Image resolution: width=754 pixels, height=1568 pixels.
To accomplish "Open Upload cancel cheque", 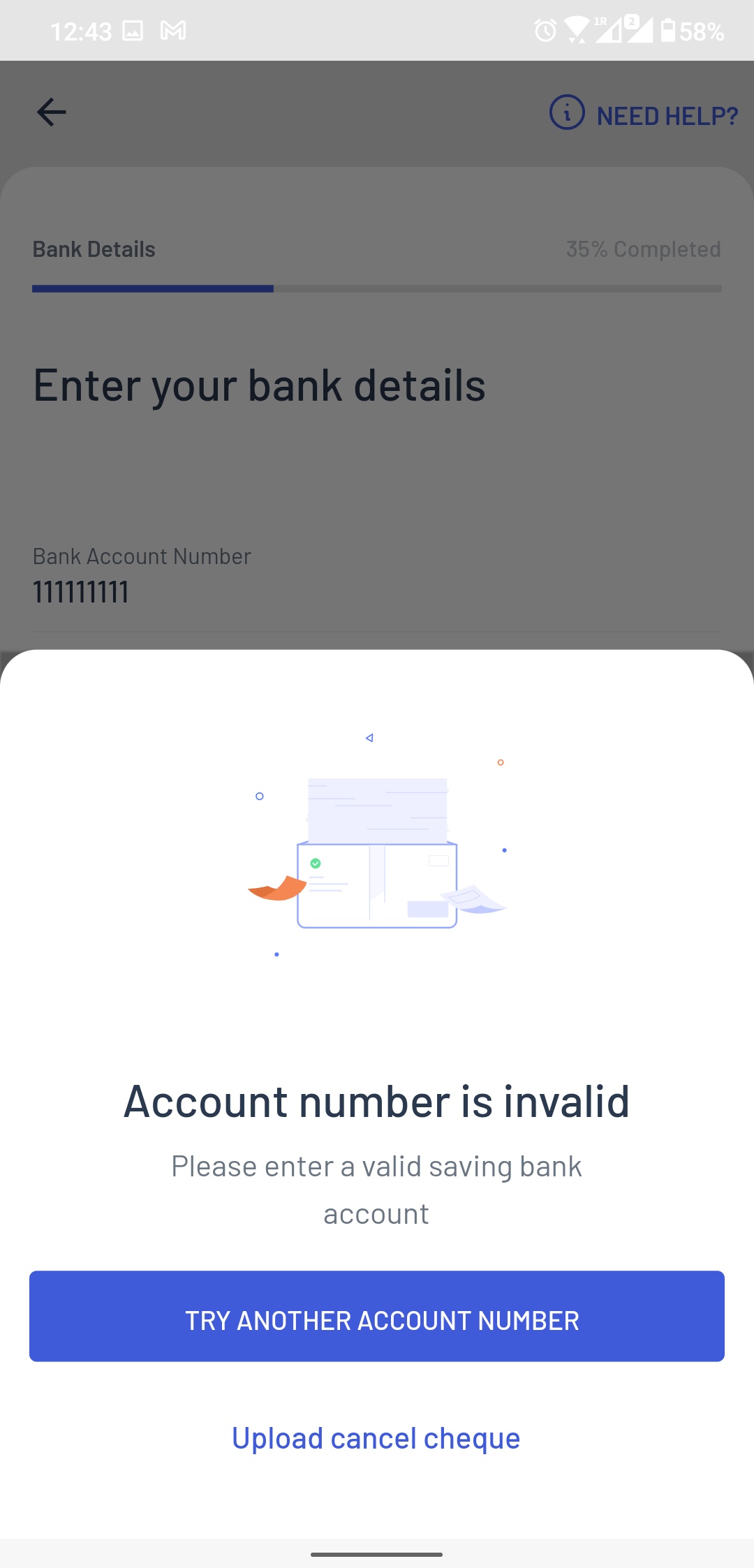I will click(x=376, y=1437).
